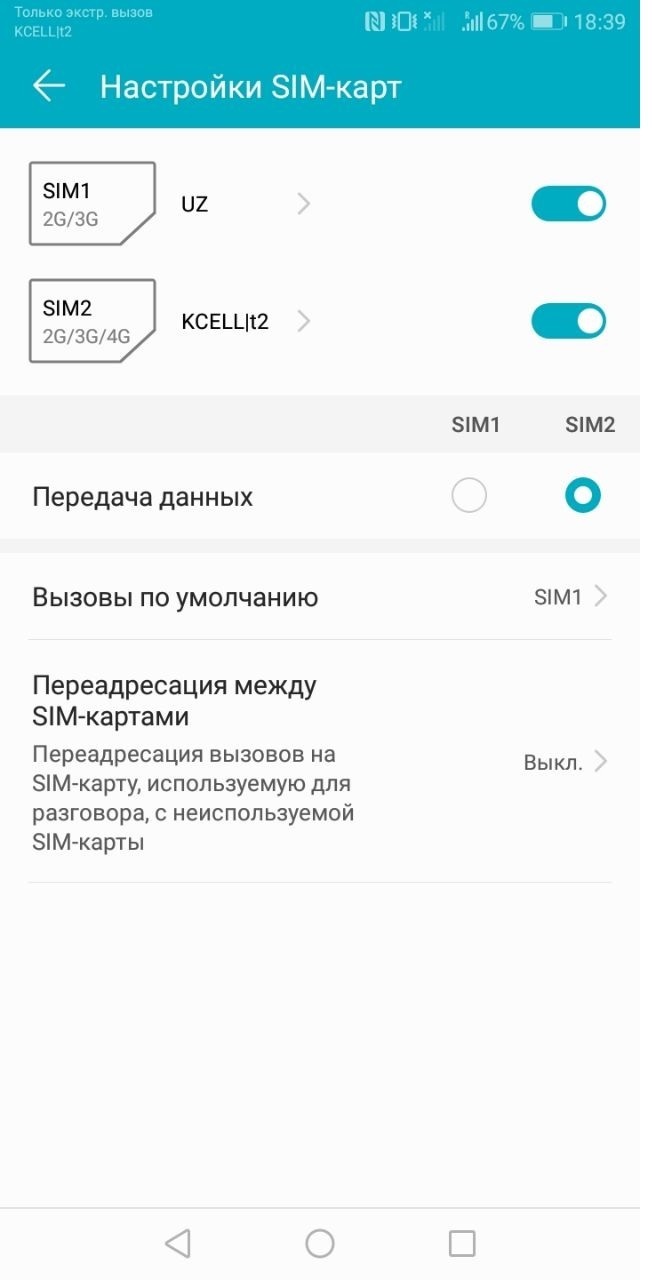652x1280 pixels.
Task: Turn off the SIM2 toggle switch
Action: [568, 321]
